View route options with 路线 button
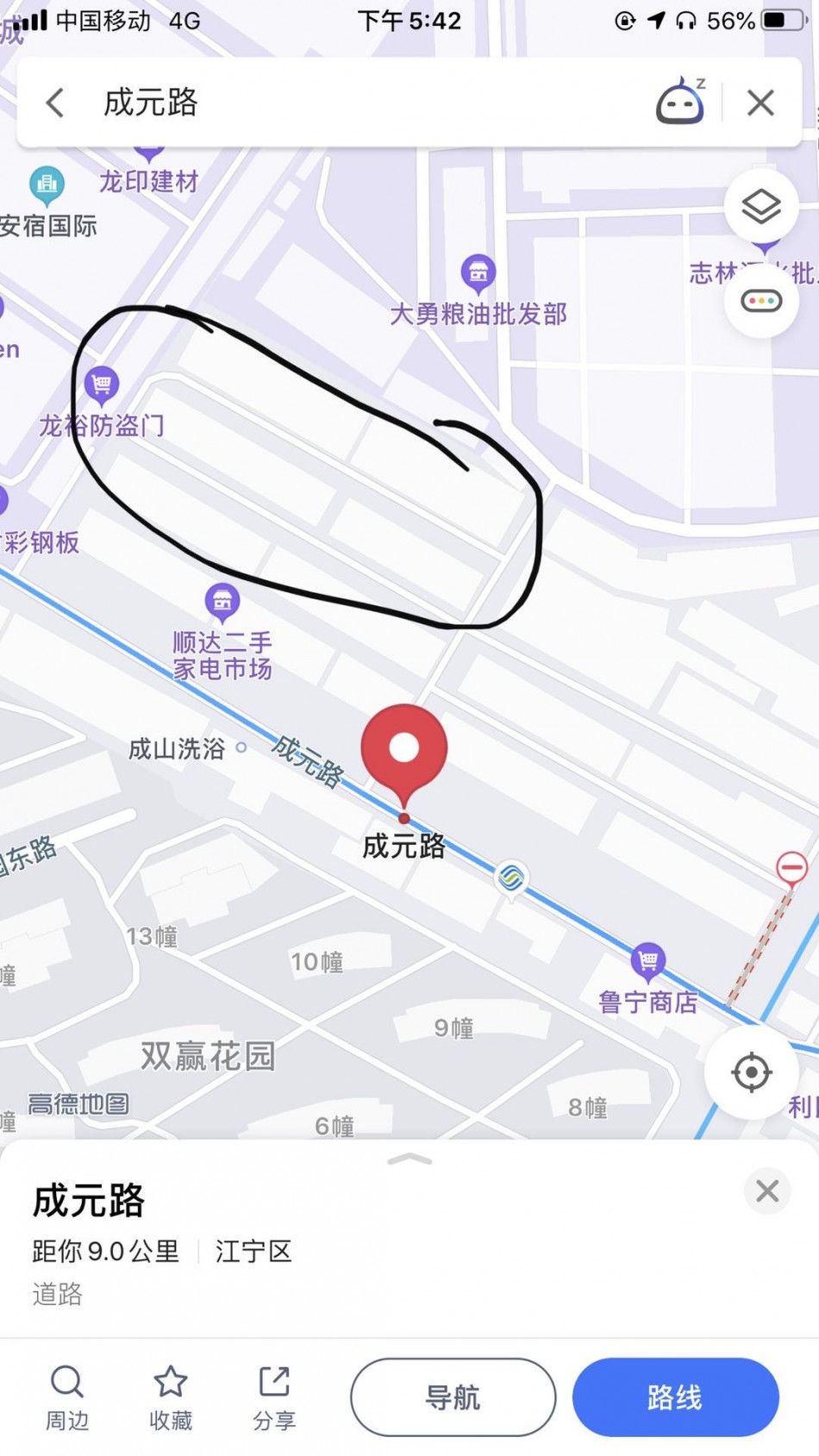 click(675, 1397)
